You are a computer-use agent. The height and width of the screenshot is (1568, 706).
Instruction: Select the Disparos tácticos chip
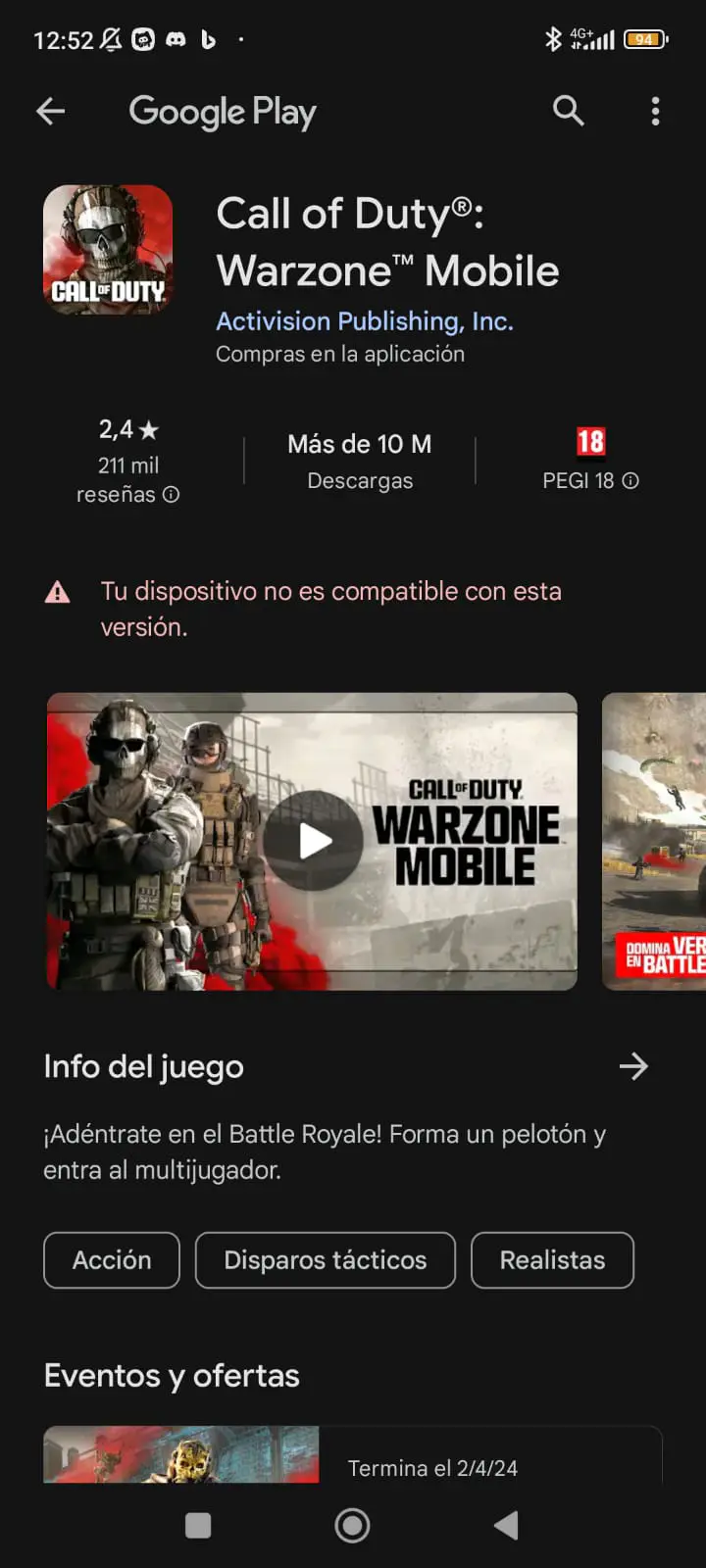click(326, 1260)
